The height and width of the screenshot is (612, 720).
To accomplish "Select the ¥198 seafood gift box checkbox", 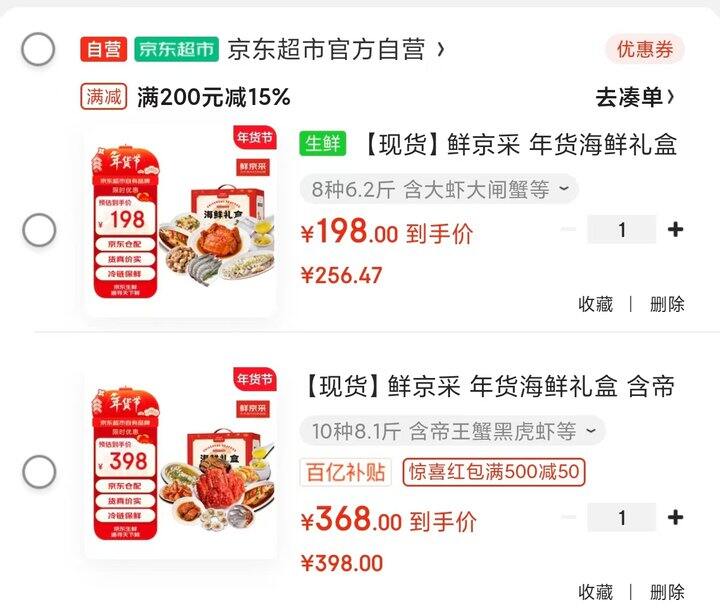I will click(x=39, y=231).
